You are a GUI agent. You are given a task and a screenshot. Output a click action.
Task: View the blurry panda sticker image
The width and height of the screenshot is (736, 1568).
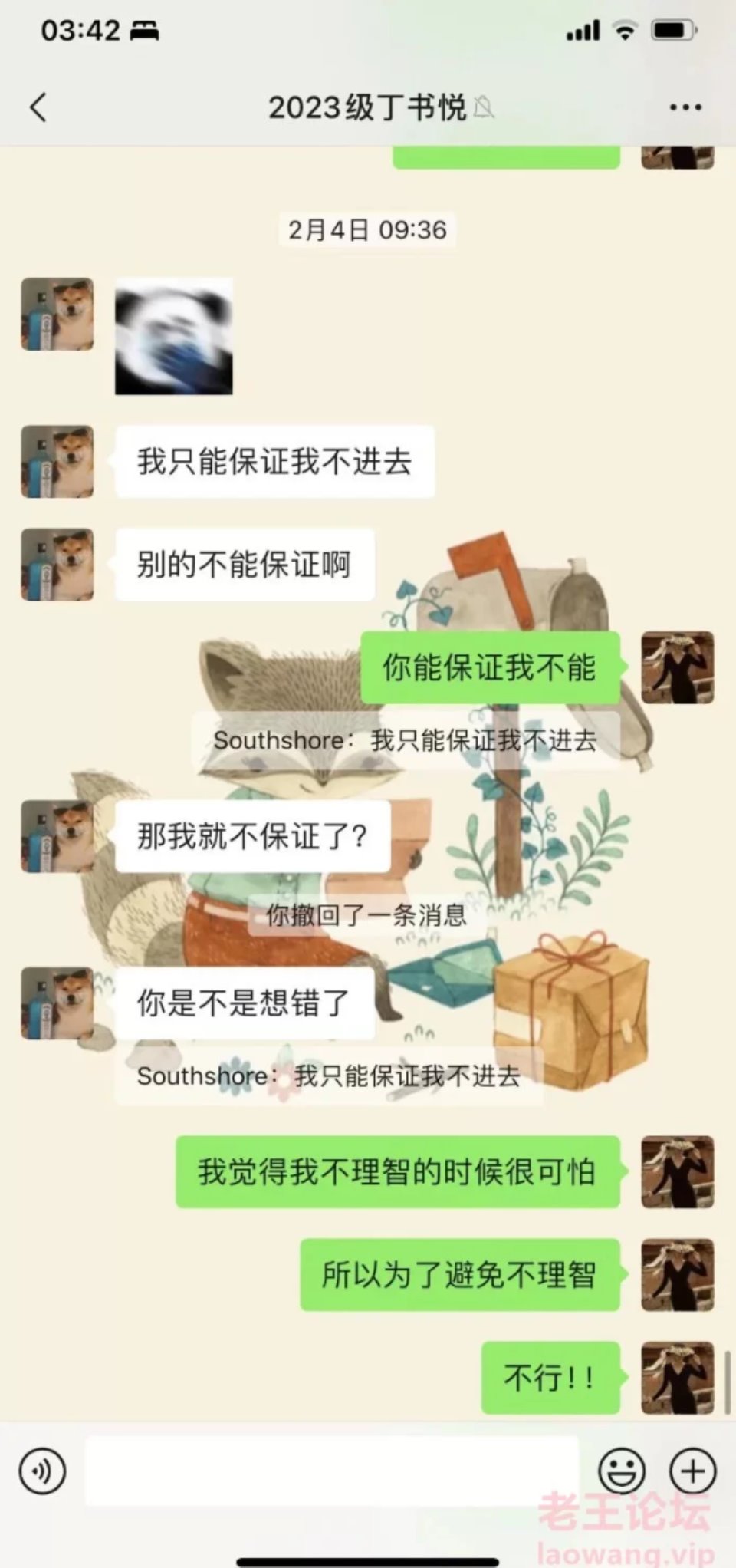click(173, 336)
